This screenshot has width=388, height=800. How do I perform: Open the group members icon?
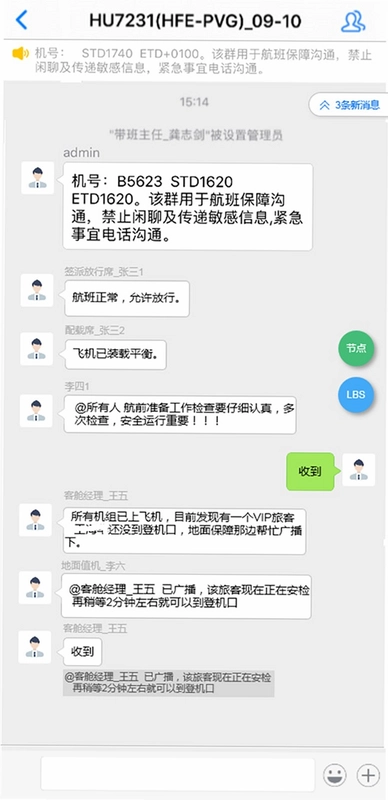(353, 21)
